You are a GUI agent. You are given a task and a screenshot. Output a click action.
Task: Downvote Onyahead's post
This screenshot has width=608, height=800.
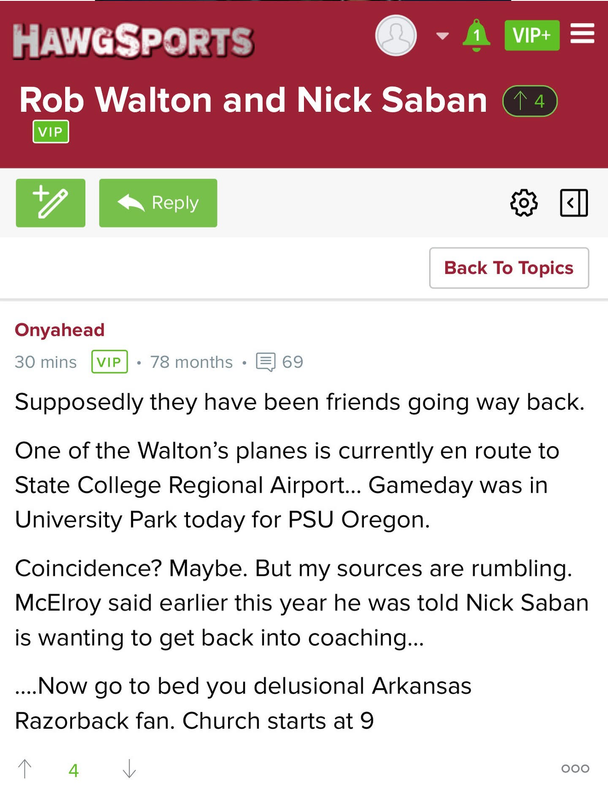[128, 770]
